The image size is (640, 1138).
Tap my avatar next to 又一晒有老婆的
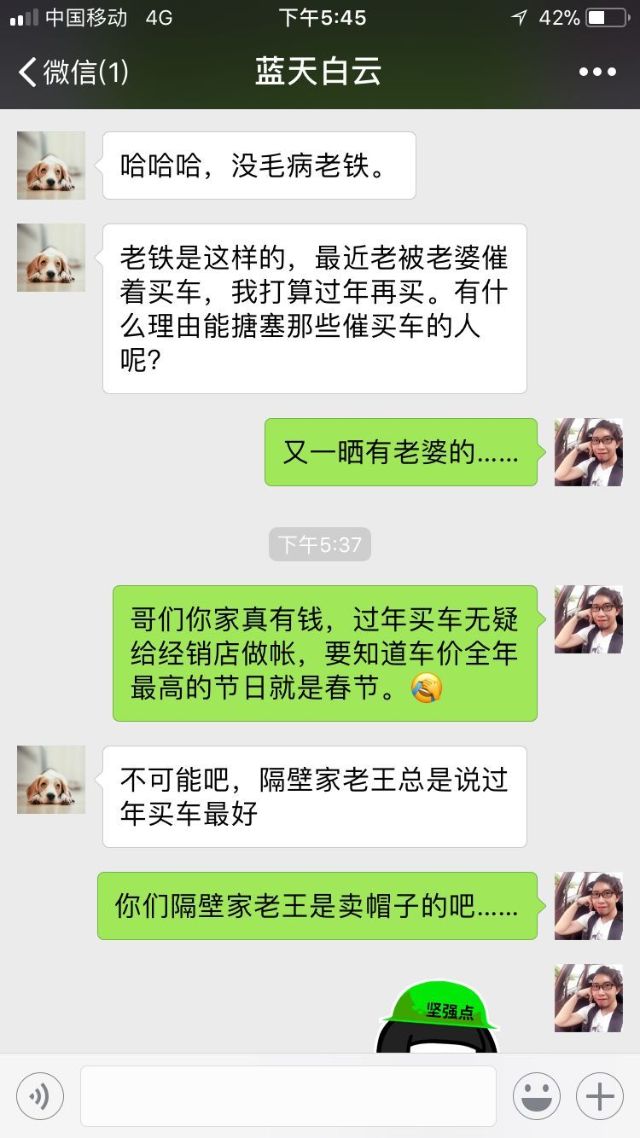(588, 452)
